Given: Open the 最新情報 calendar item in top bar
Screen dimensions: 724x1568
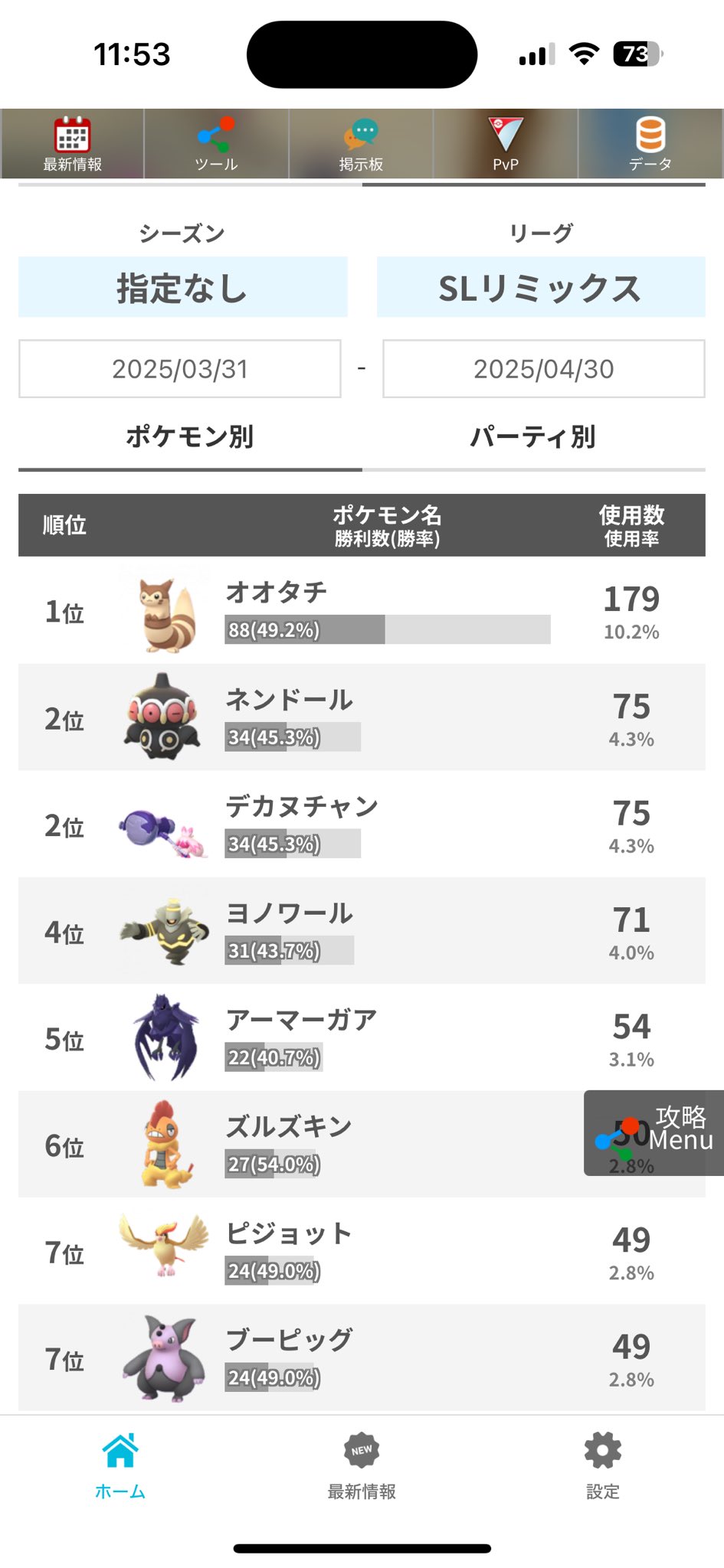Looking at the screenshot, I should pos(73,144).
